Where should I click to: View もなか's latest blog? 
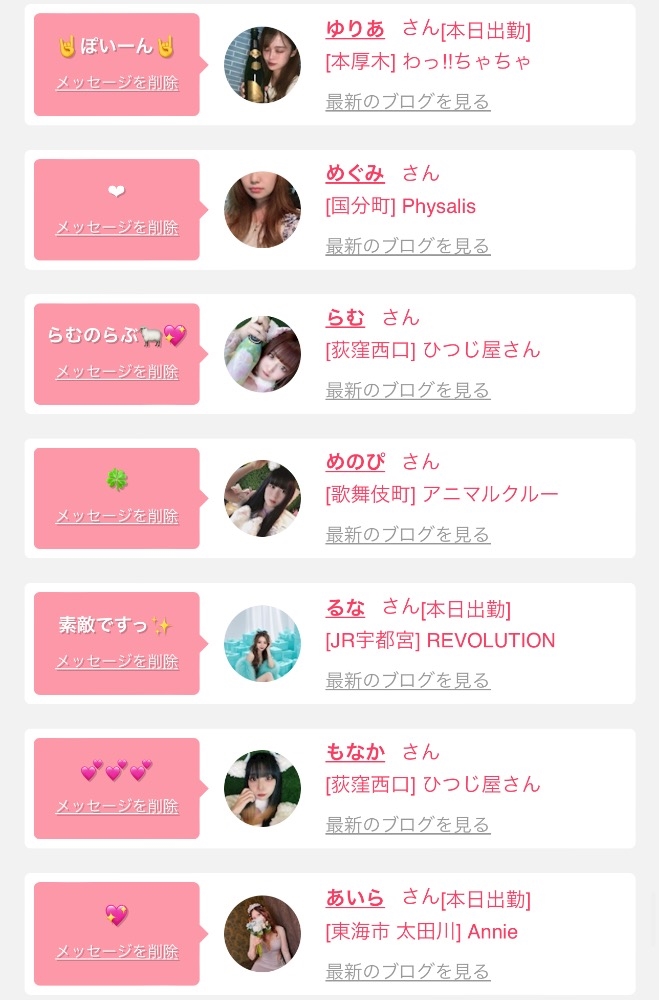408,825
